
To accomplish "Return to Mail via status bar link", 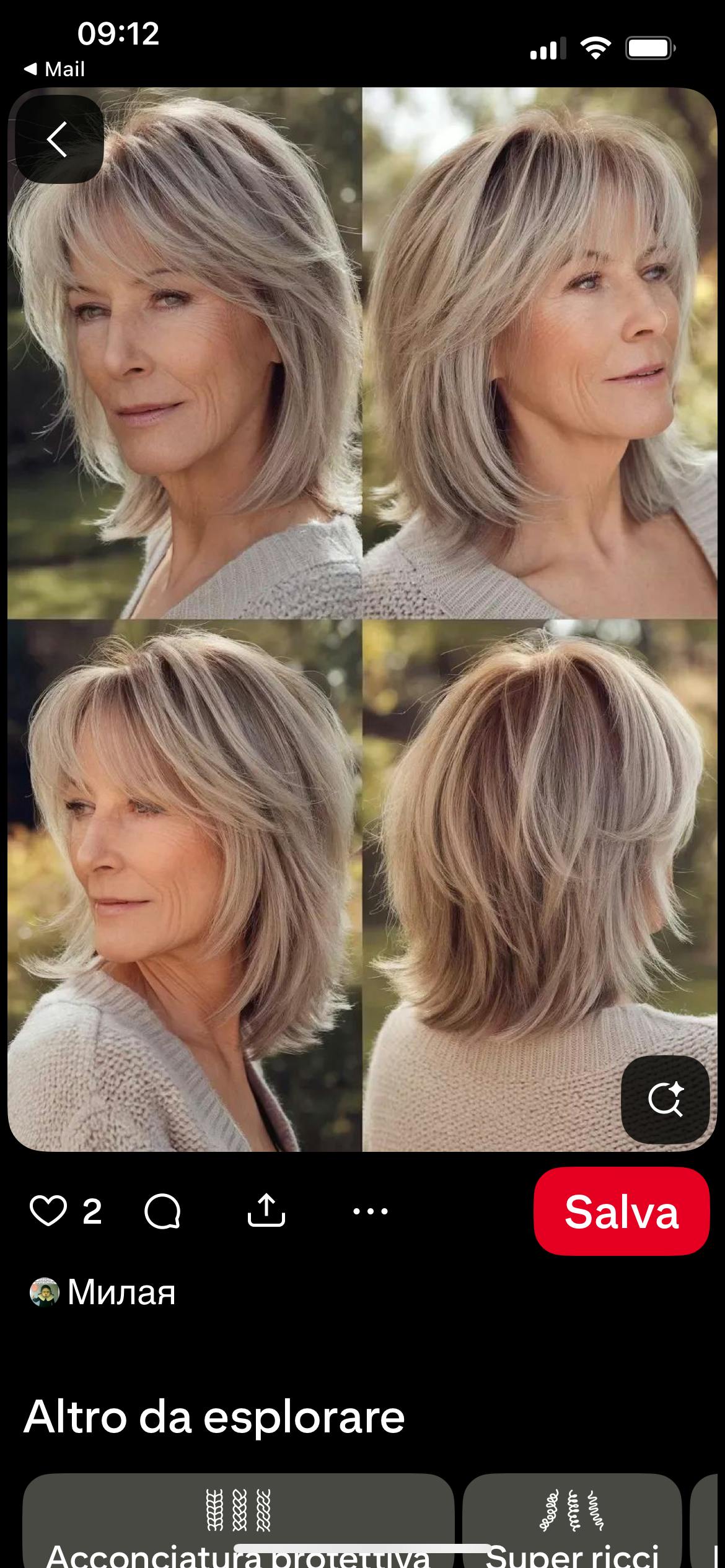I will click(55, 69).
